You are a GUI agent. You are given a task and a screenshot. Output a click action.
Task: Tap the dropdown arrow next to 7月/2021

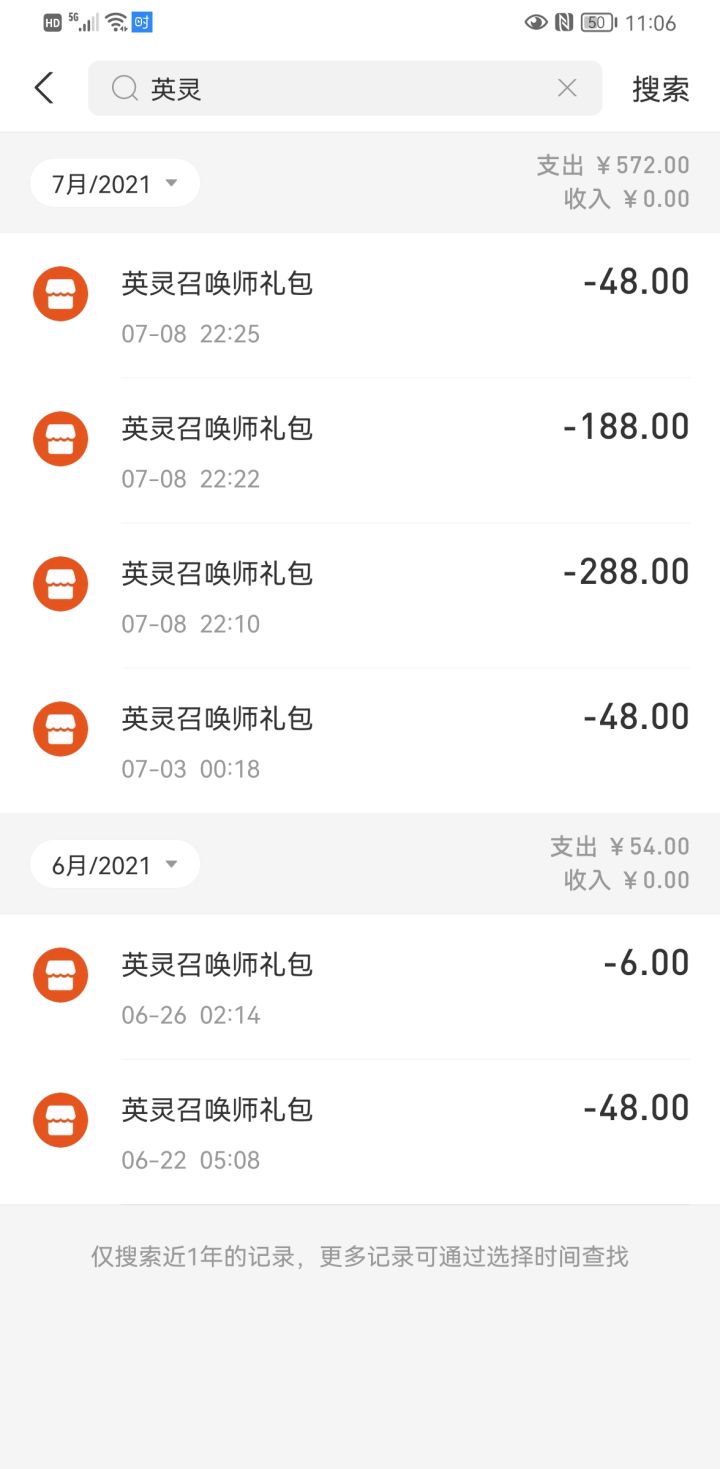171,183
